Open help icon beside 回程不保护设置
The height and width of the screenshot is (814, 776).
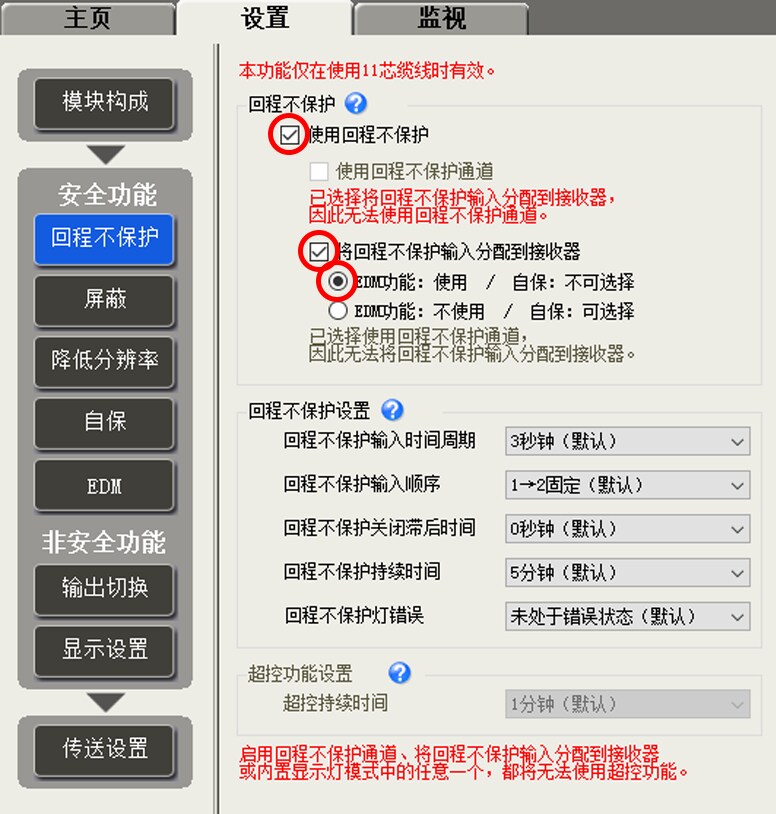coord(392,410)
